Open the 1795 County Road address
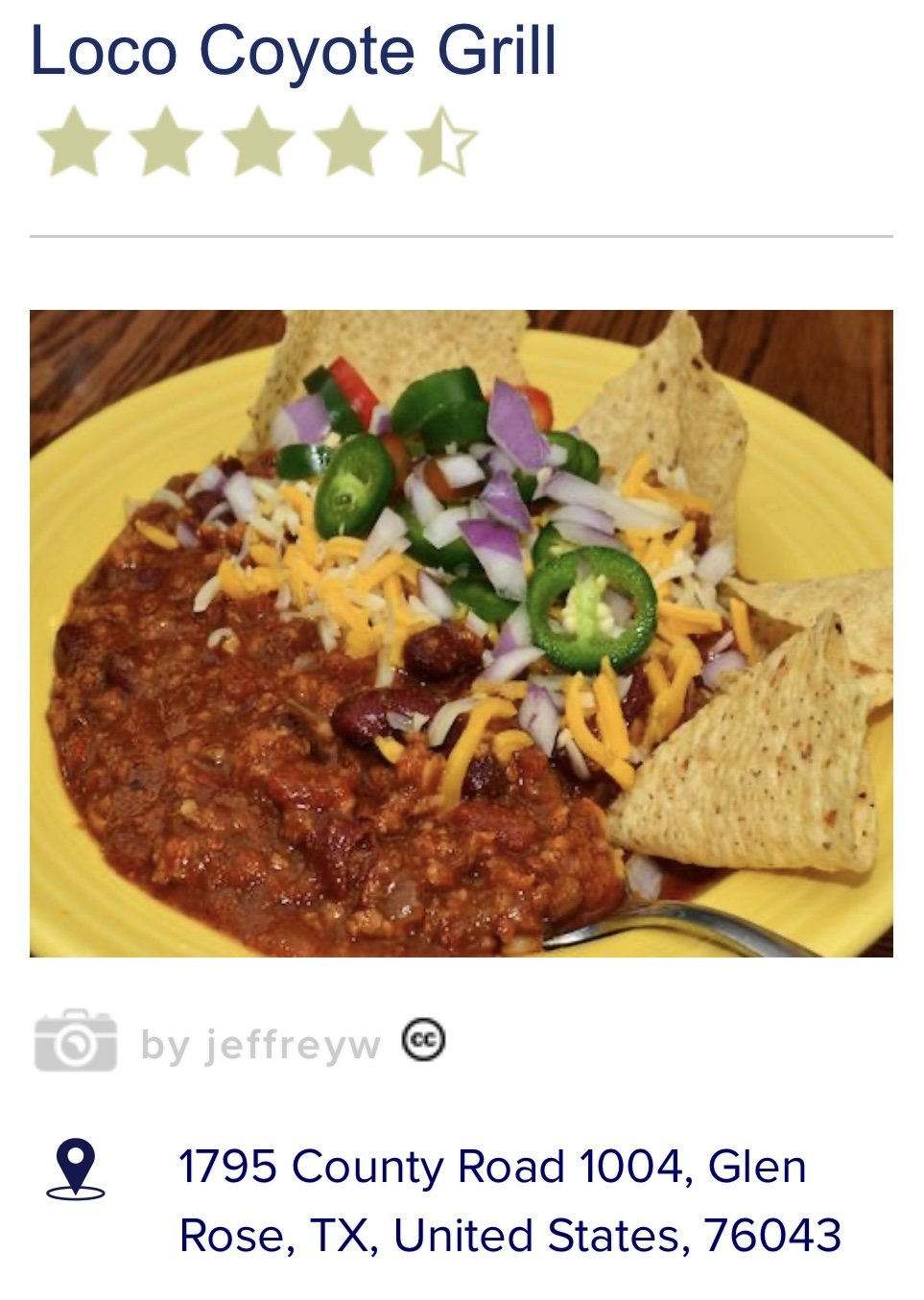Image resolution: width=924 pixels, height=1300 pixels. point(509,1200)
